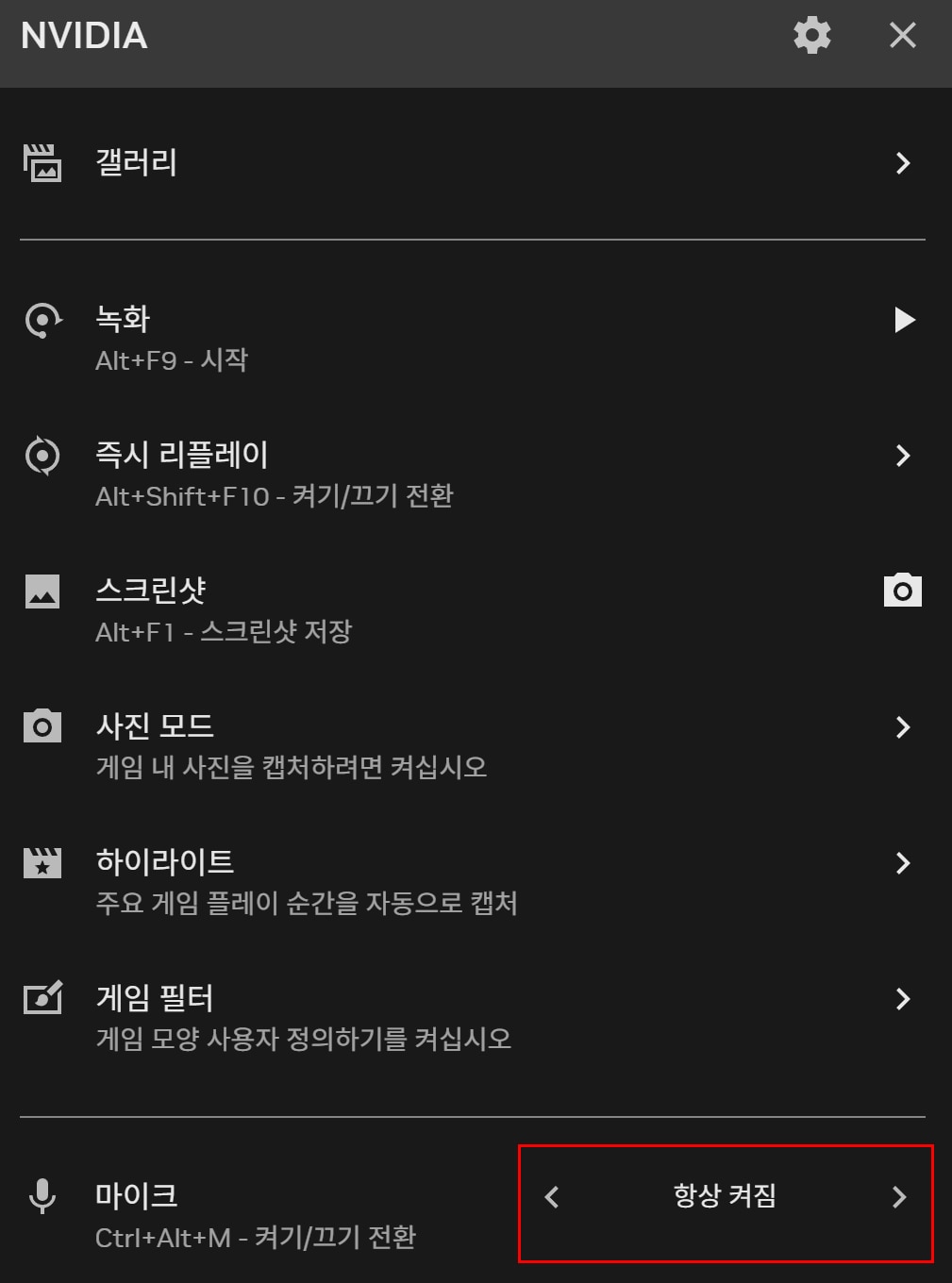
Task: Select the 게임 필터 editing icon
Action: click(x=42, y=998)
